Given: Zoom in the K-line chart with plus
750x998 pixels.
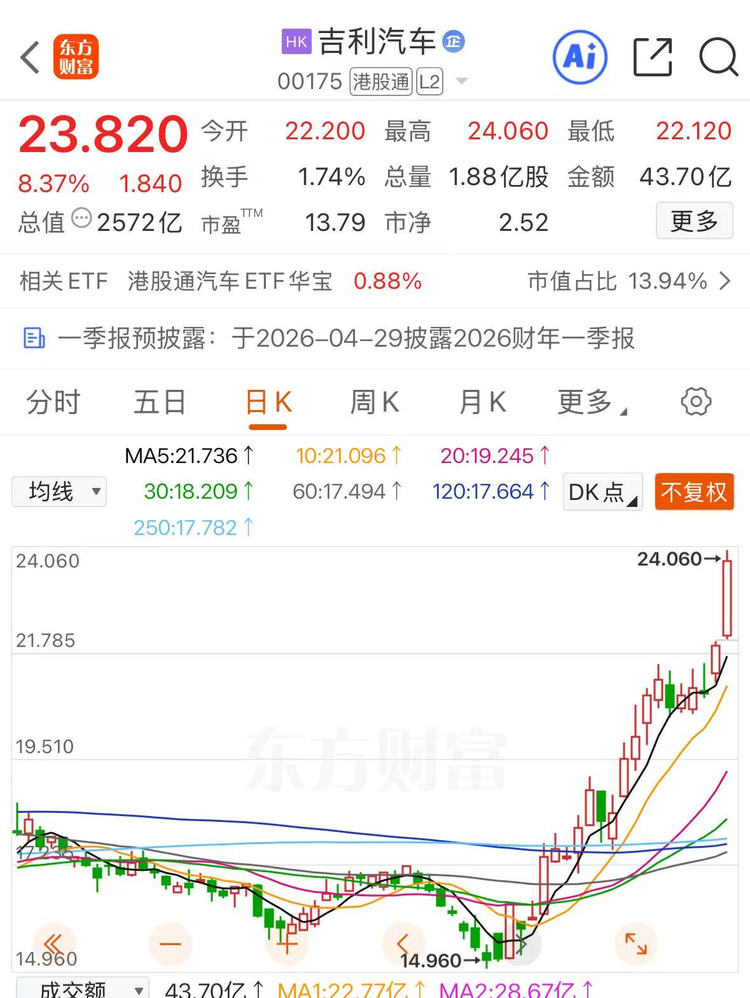Looking at the screenshot, I should coord(287,943).
